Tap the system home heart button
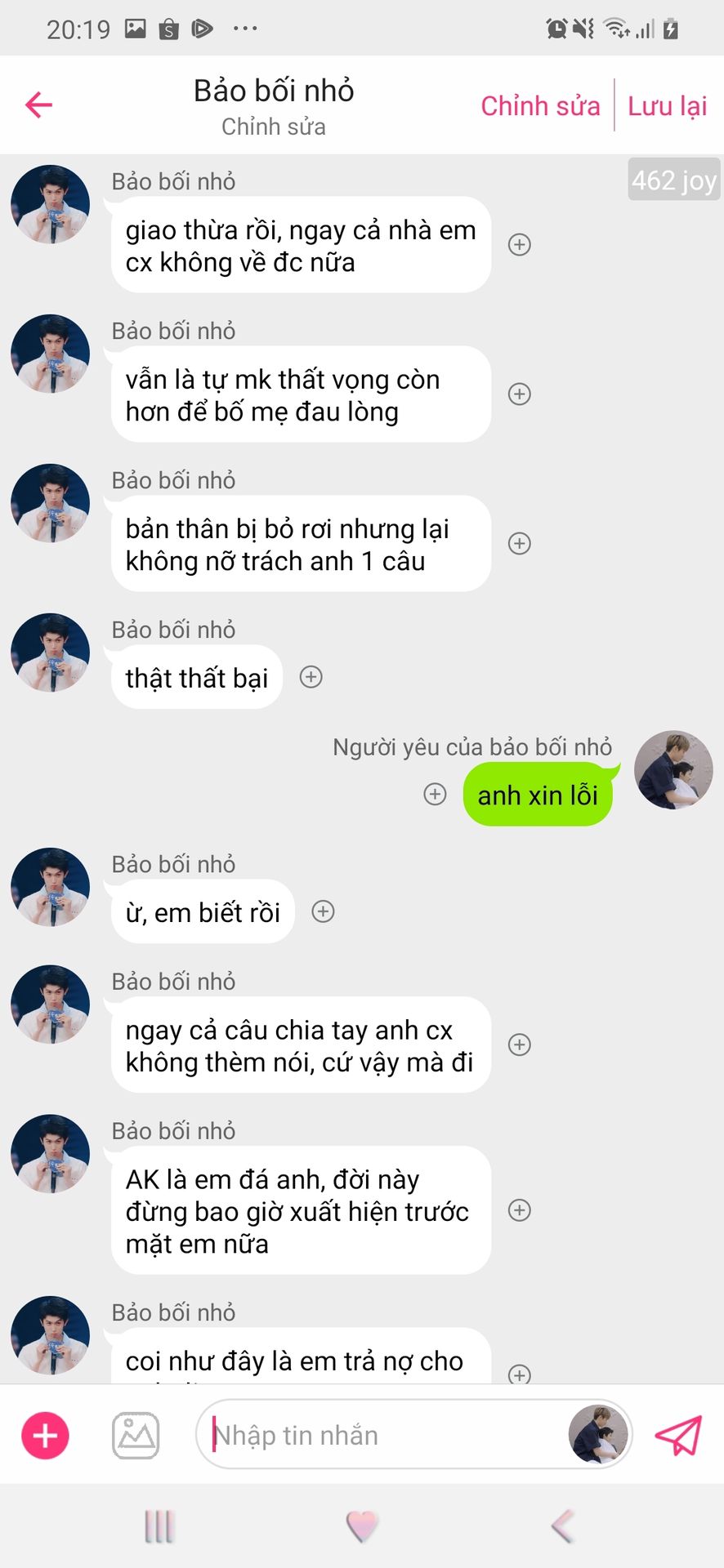 [362, 1525]
